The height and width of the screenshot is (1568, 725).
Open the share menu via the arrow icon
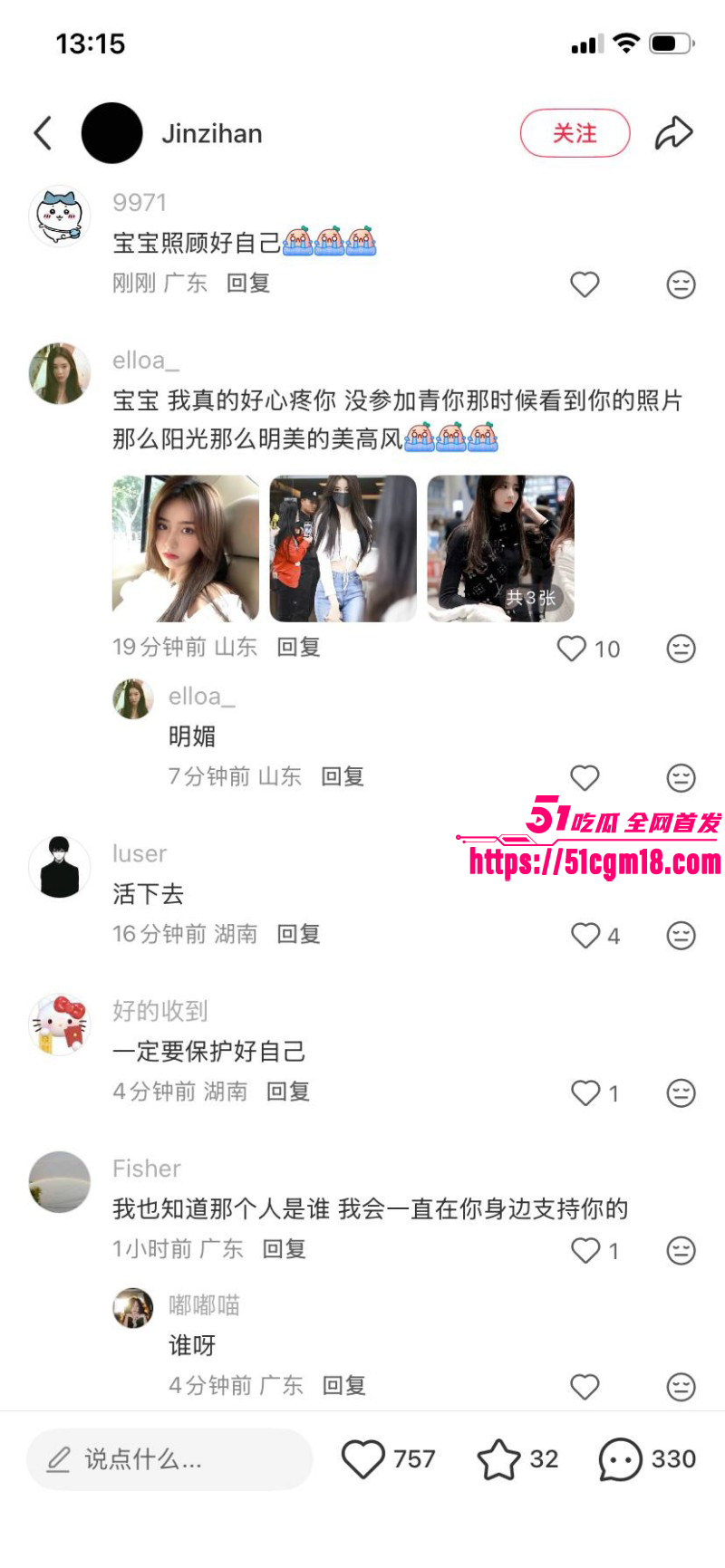[x=674, y=132]
